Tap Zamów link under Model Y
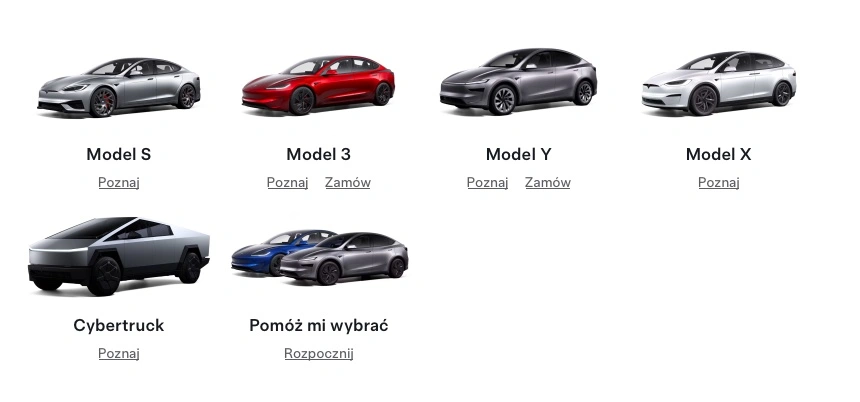Viewport: 860px width, 402px height. coord(547,183)
